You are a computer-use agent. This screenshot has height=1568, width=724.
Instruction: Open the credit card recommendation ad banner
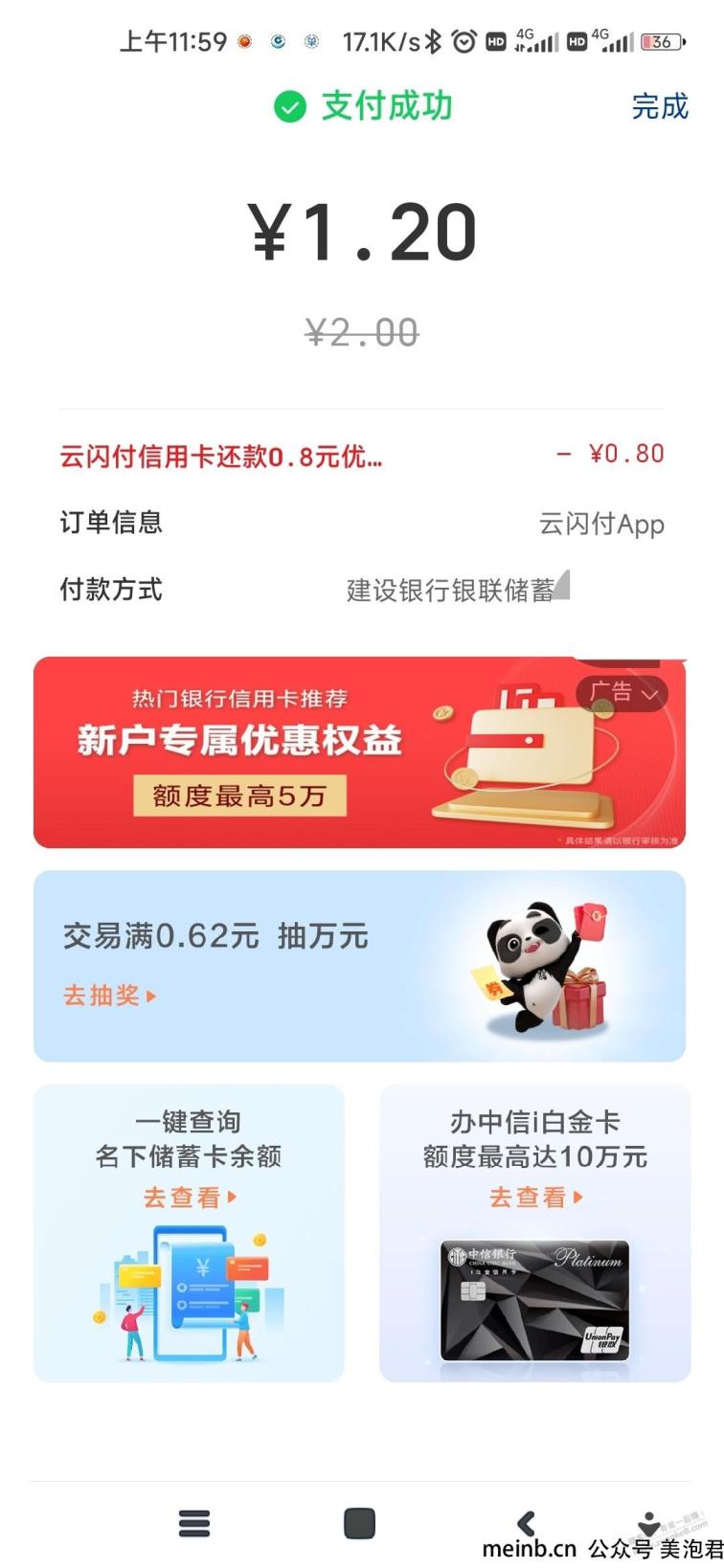(x=287, y=752)
